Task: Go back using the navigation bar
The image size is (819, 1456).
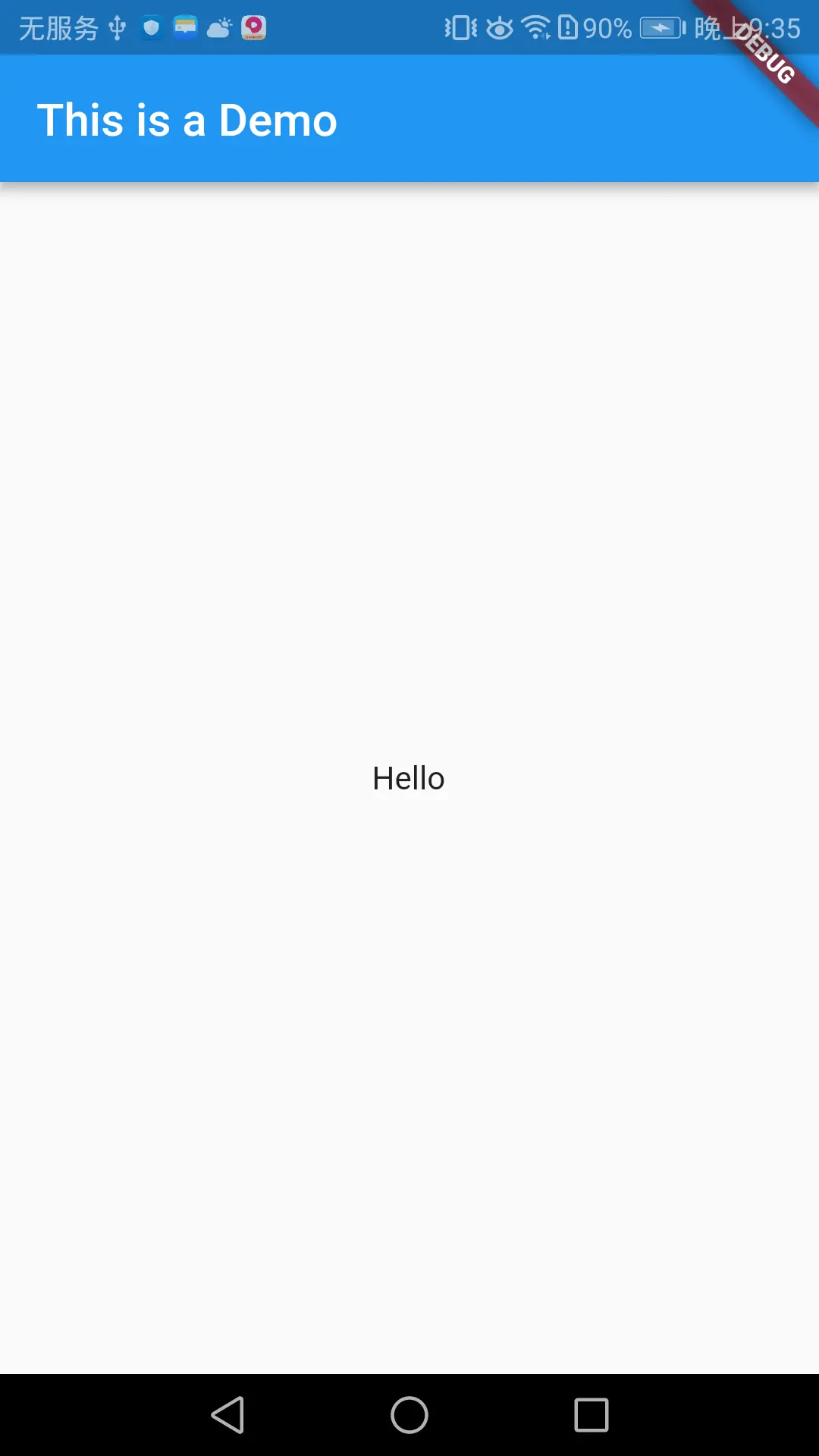Action: [x=227, y=1415]
